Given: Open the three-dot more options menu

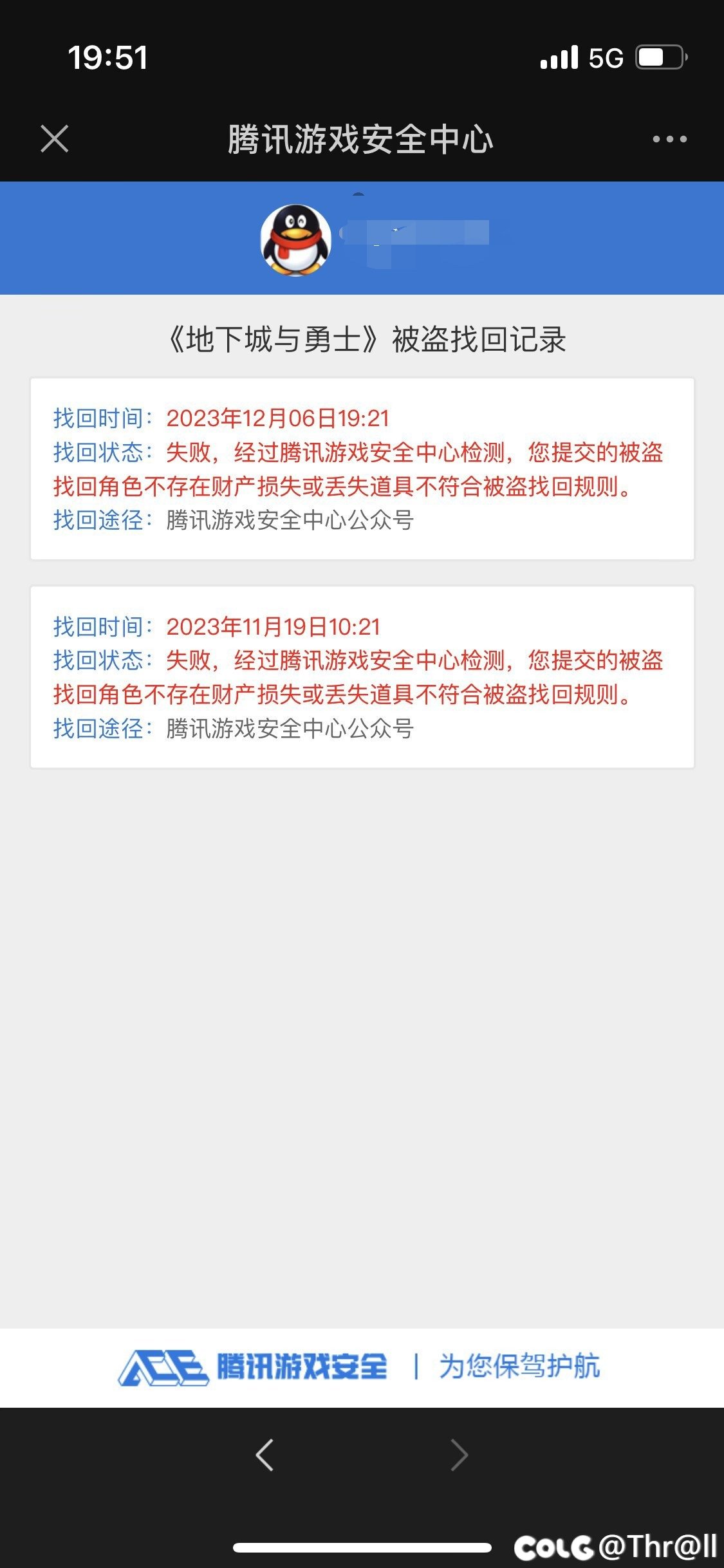Looking at the screenshot, I should click(669, 139).
